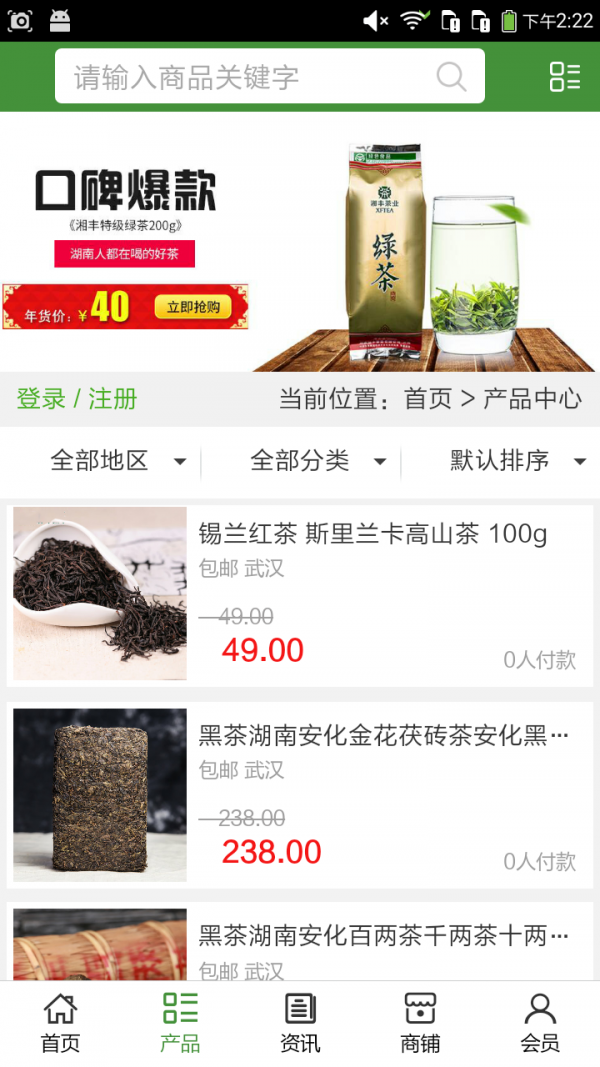Open the category list icon beside search
Viewport: 600px width, 1067px height.
pyautogui.click(x=565, y=77)
